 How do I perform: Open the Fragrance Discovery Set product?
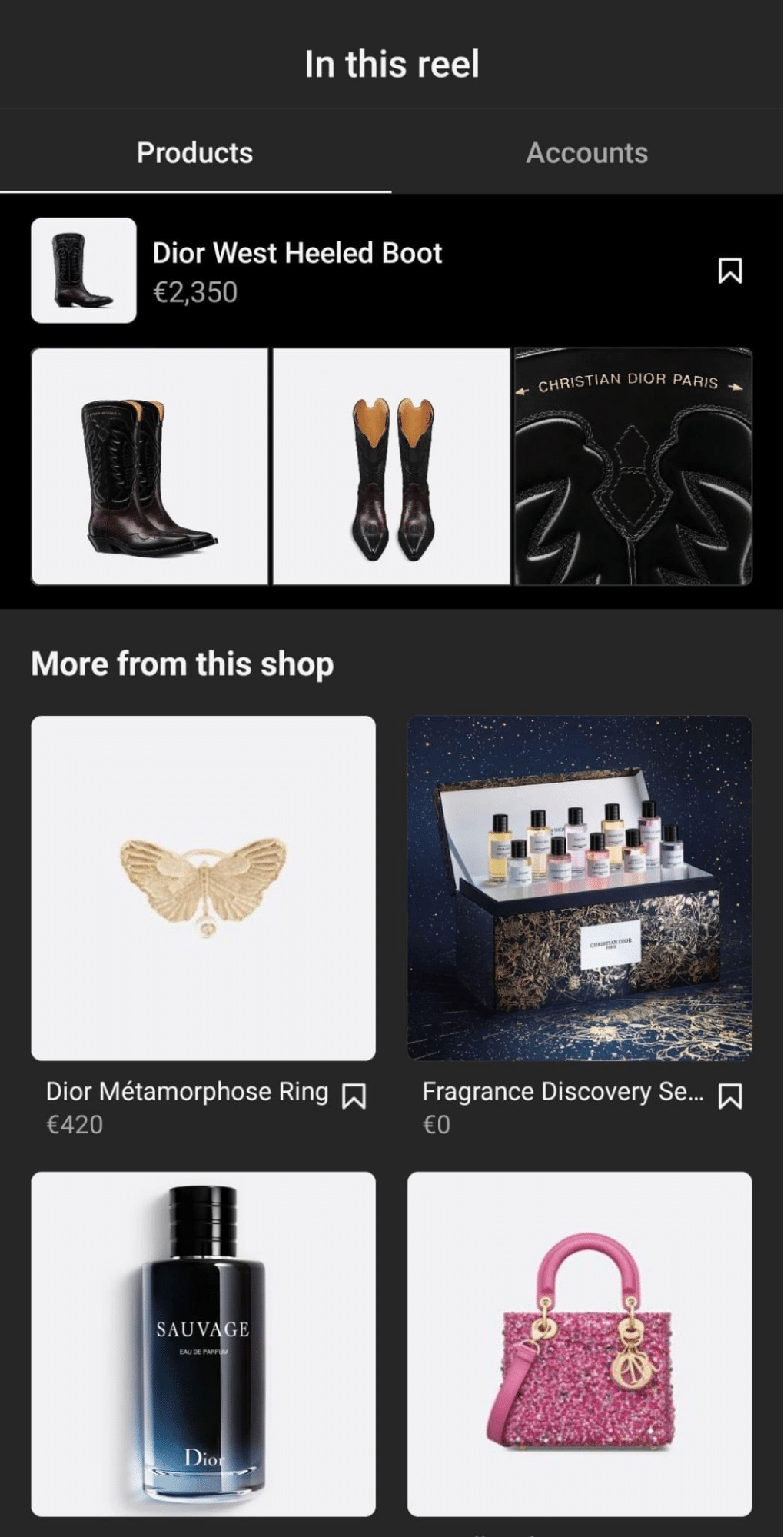[x=580, y=888]
